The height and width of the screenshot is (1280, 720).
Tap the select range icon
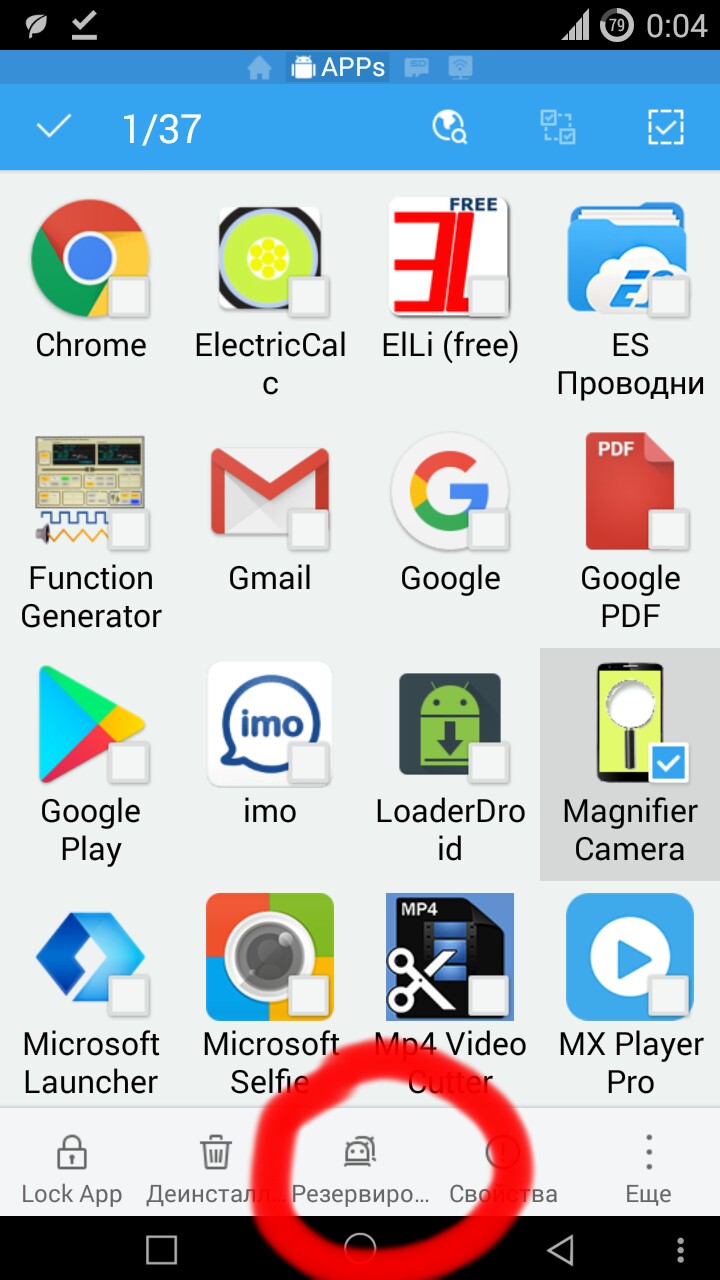[557, 127]
